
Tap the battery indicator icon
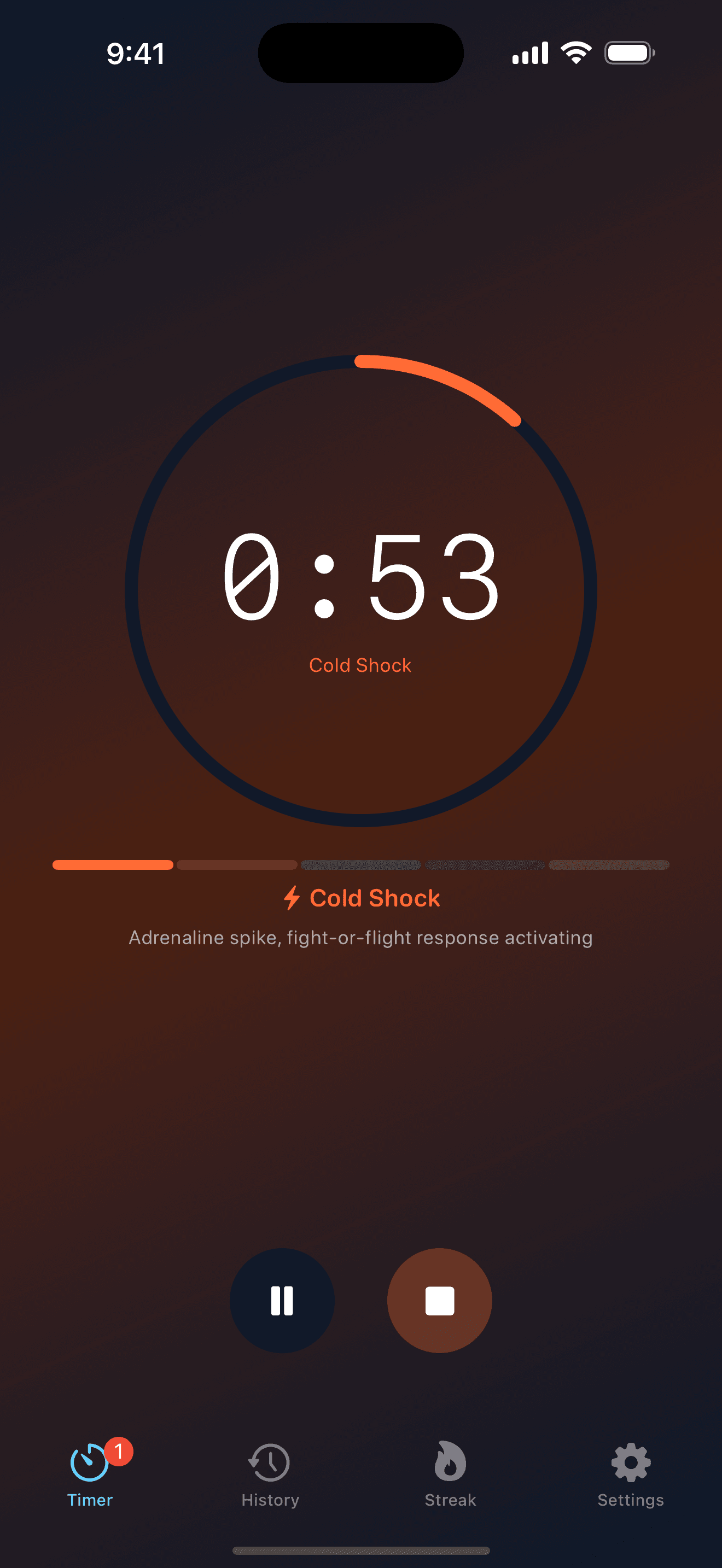point(629,52)
